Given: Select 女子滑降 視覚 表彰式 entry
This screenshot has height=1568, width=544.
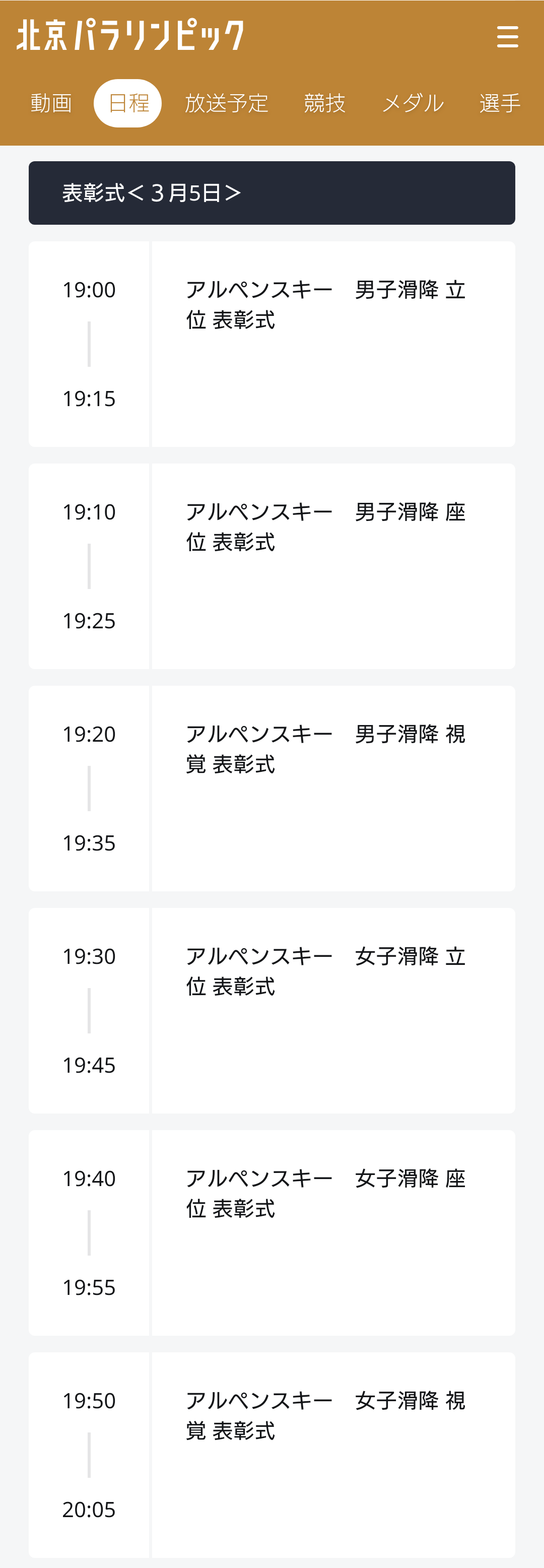Looking at the screenshot, I should [326, 1415].
